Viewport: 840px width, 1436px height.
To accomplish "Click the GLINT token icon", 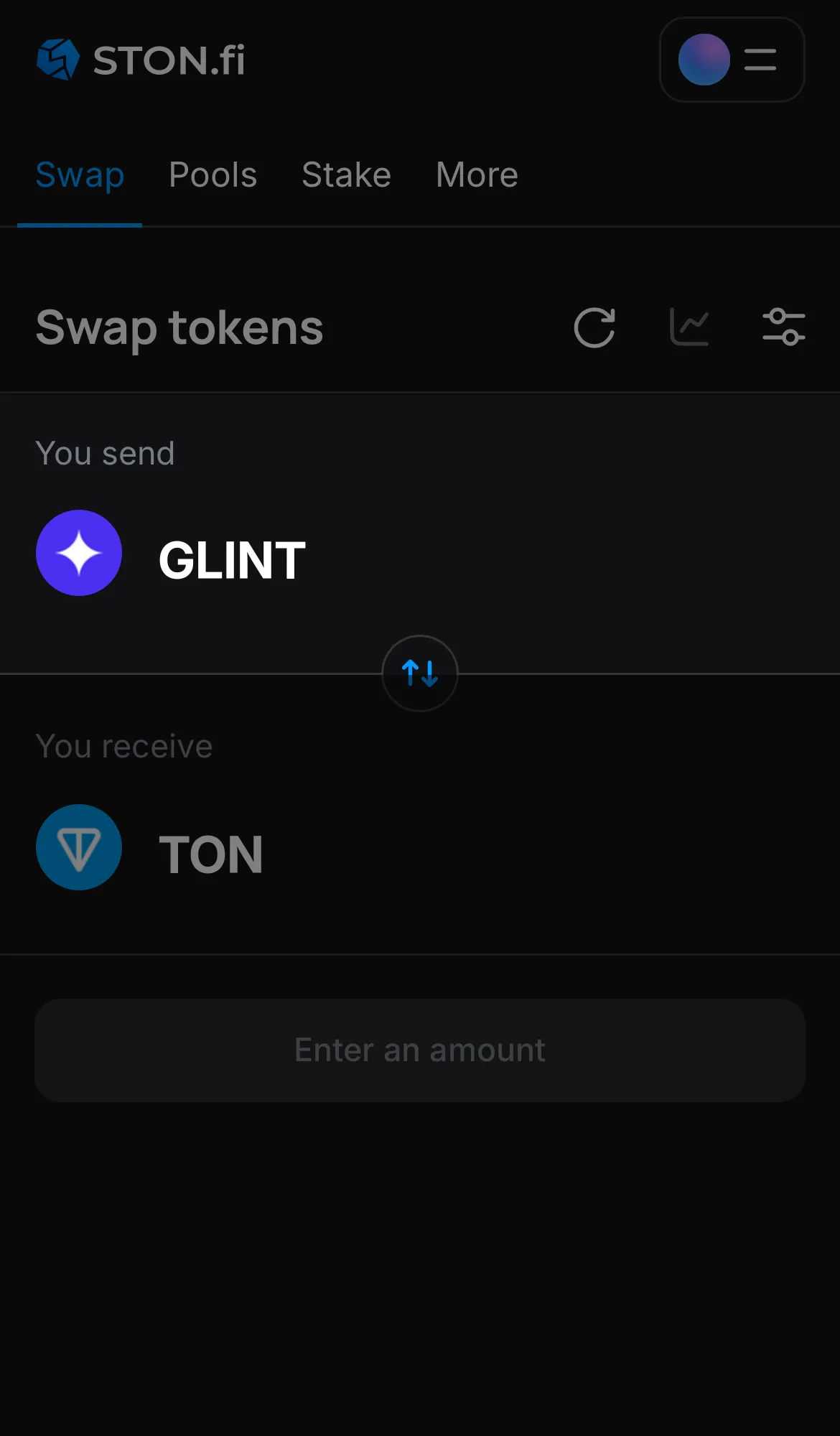I will [79, 553].
